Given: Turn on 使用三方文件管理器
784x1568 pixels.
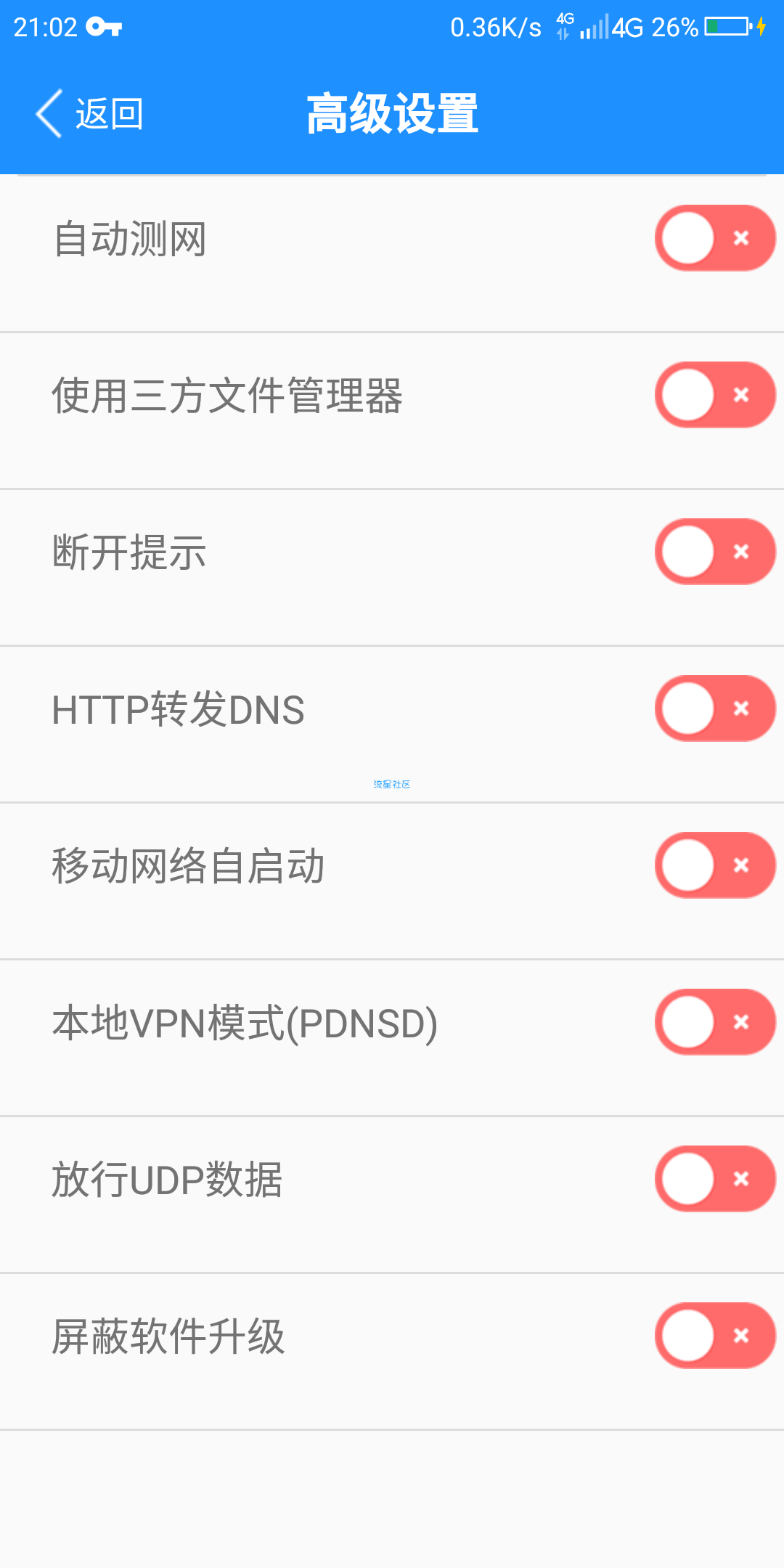Looking at the screenshot, I should (716, 395).
